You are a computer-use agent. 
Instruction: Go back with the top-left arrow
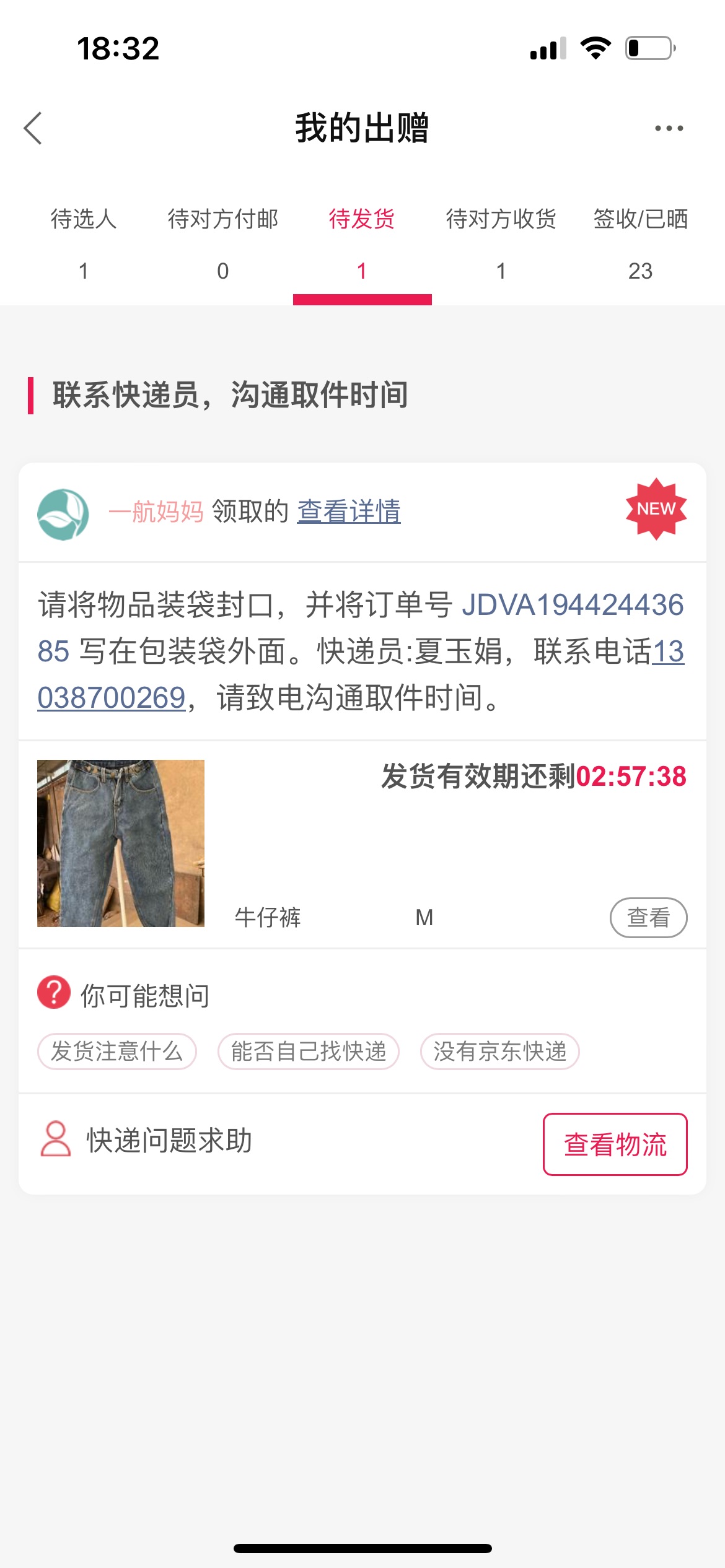click(x=33, y=128)
